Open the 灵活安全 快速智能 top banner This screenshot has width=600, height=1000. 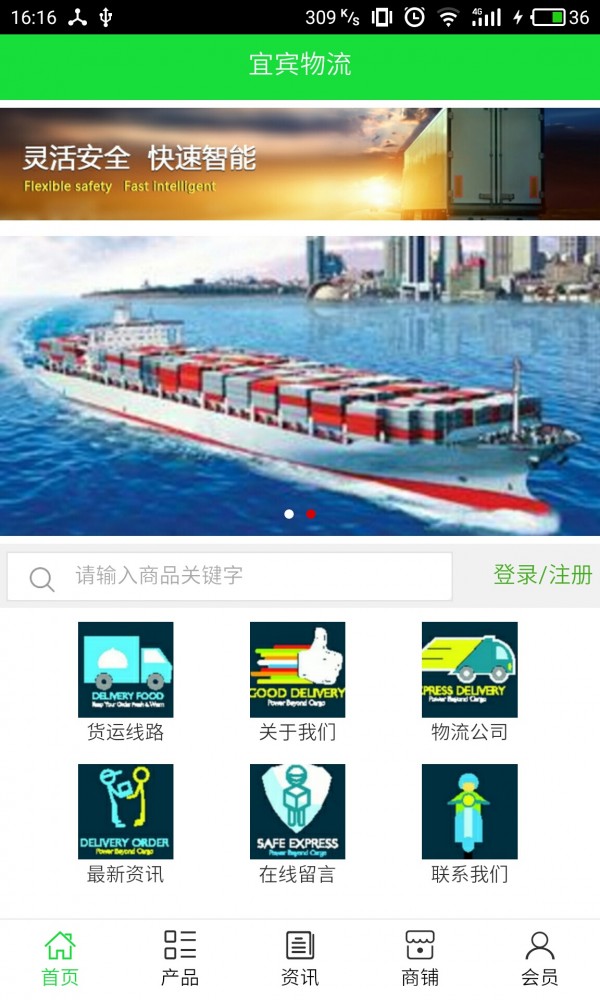(300, 164)
